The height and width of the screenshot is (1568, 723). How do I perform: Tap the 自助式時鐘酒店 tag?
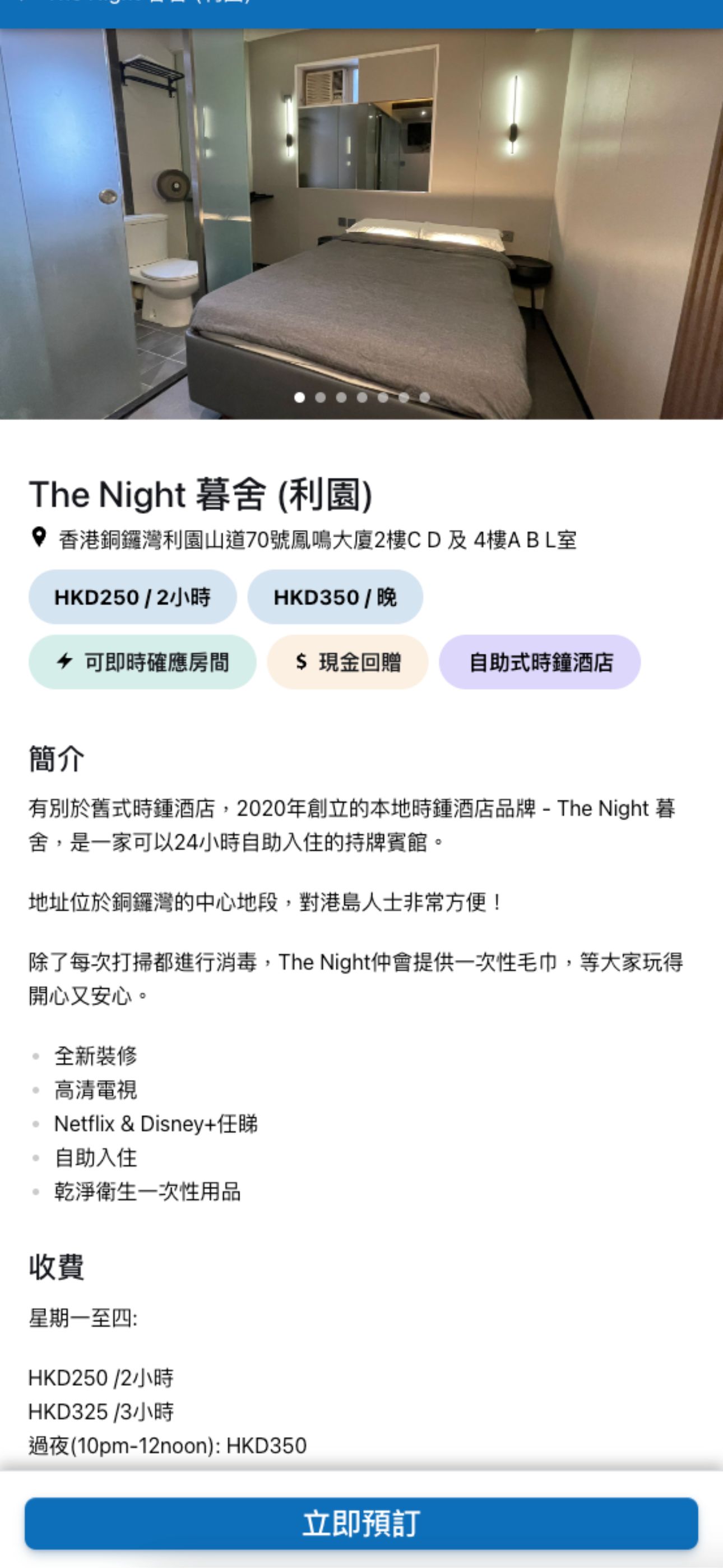point(539,662)
